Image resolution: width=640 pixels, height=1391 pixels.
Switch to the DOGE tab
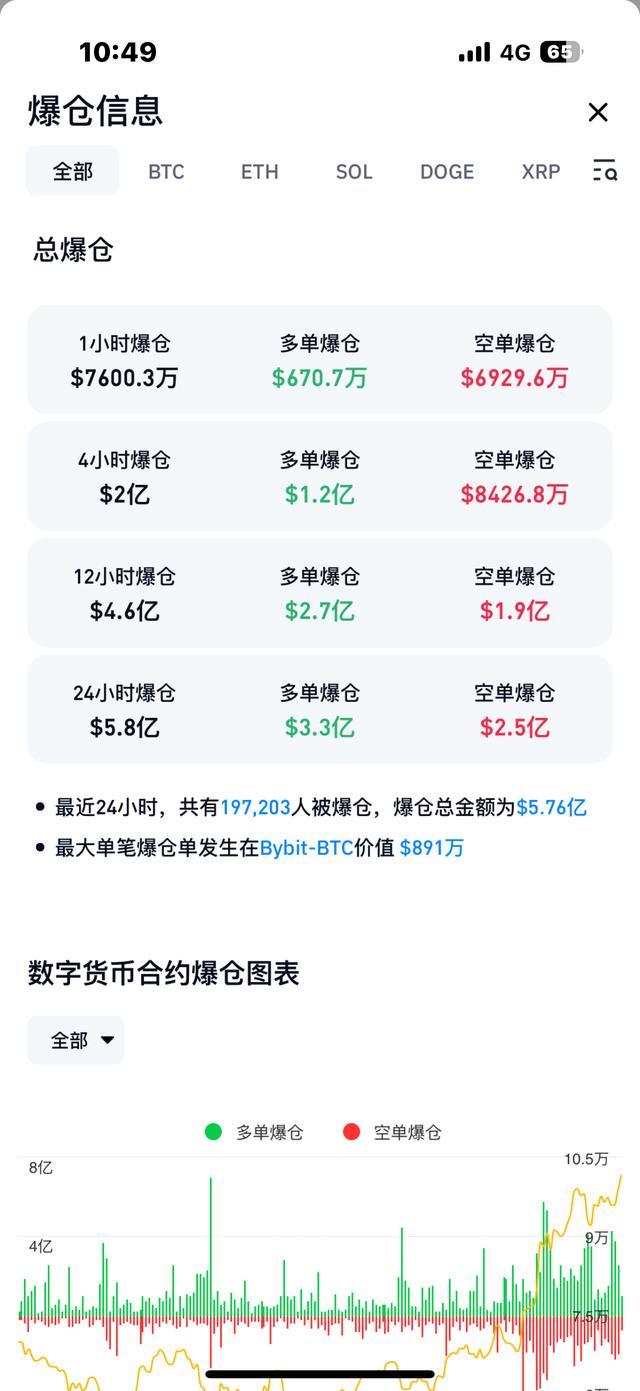click(x=447, y=171)
